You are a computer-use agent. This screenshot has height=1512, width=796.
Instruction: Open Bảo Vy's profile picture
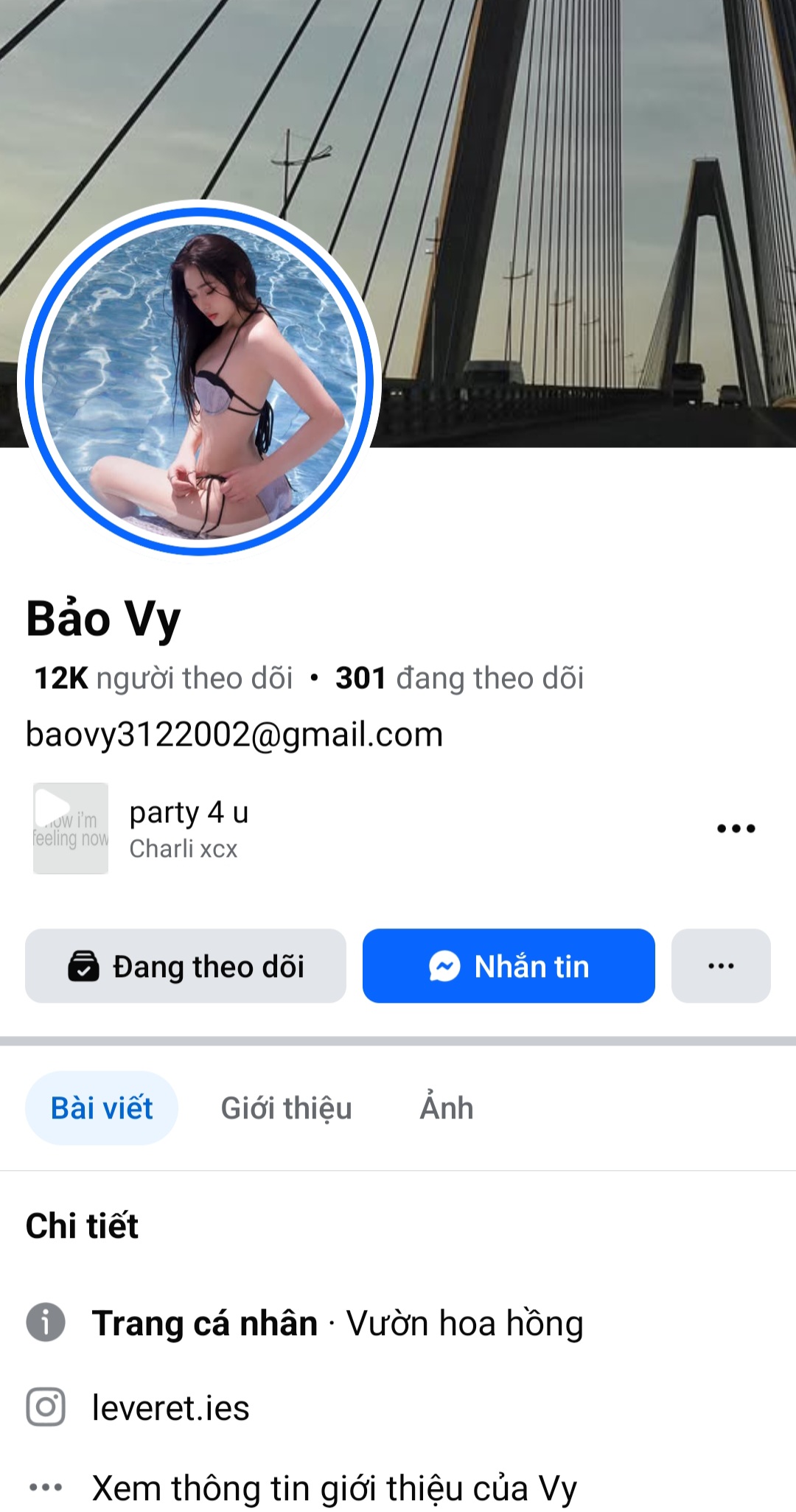coord(199,379)
